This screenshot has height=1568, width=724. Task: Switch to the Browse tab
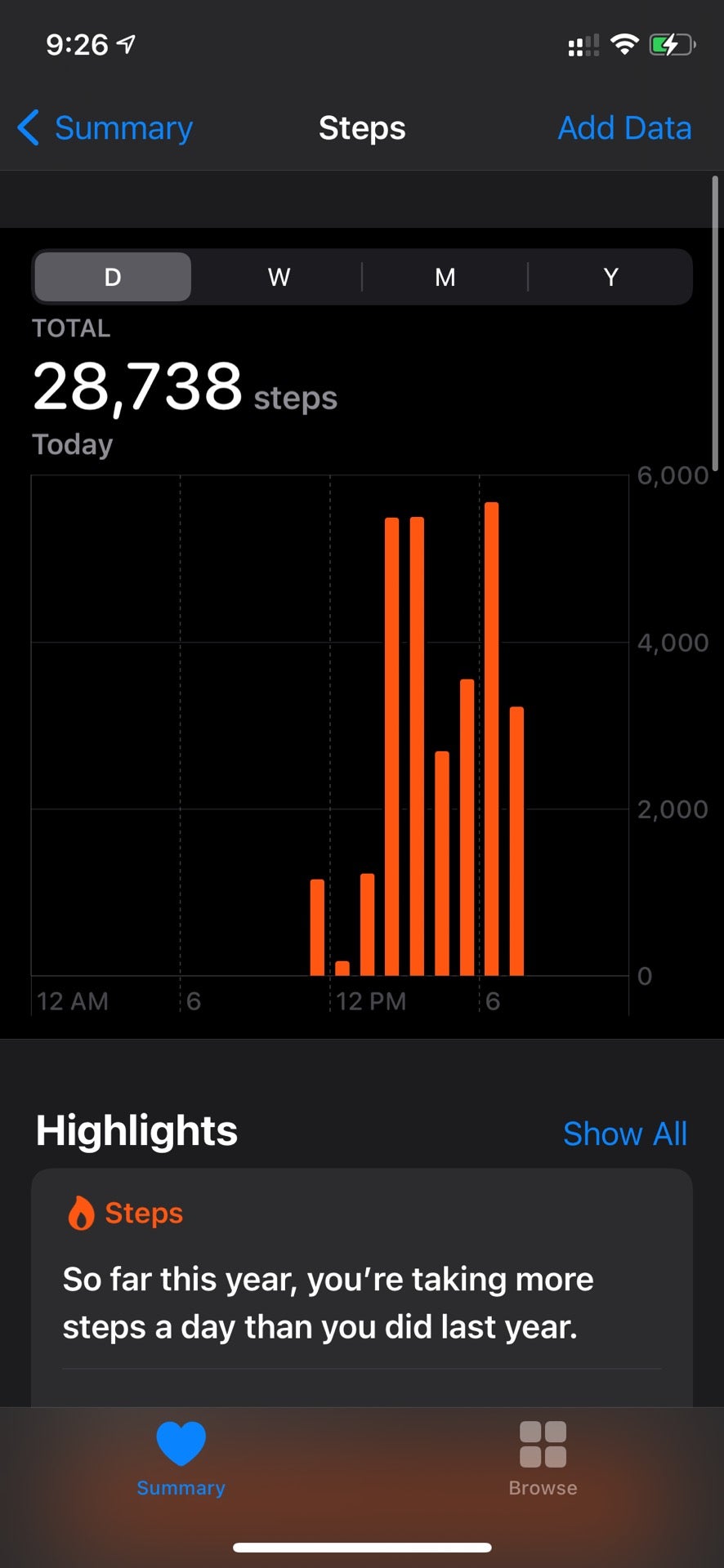click(543, 1459)
